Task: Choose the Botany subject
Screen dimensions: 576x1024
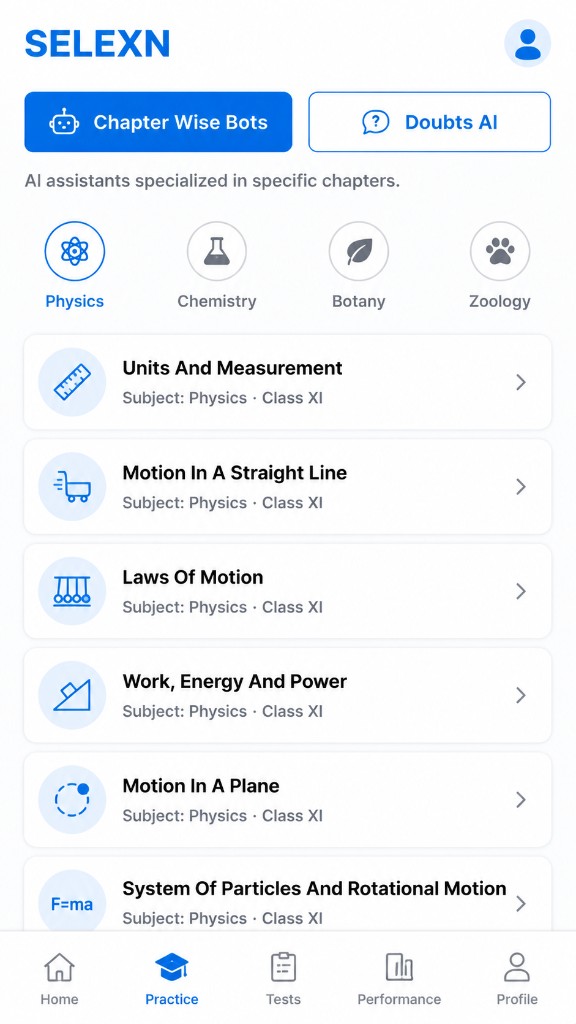Action: tap(359, 266)
